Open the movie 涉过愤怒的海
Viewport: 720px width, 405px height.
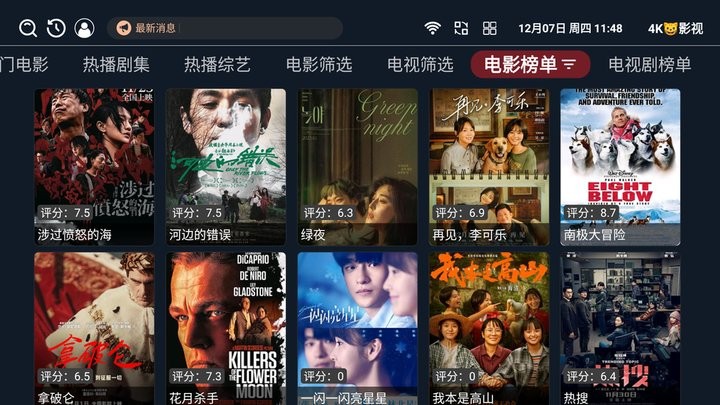[x=94, y=165]
